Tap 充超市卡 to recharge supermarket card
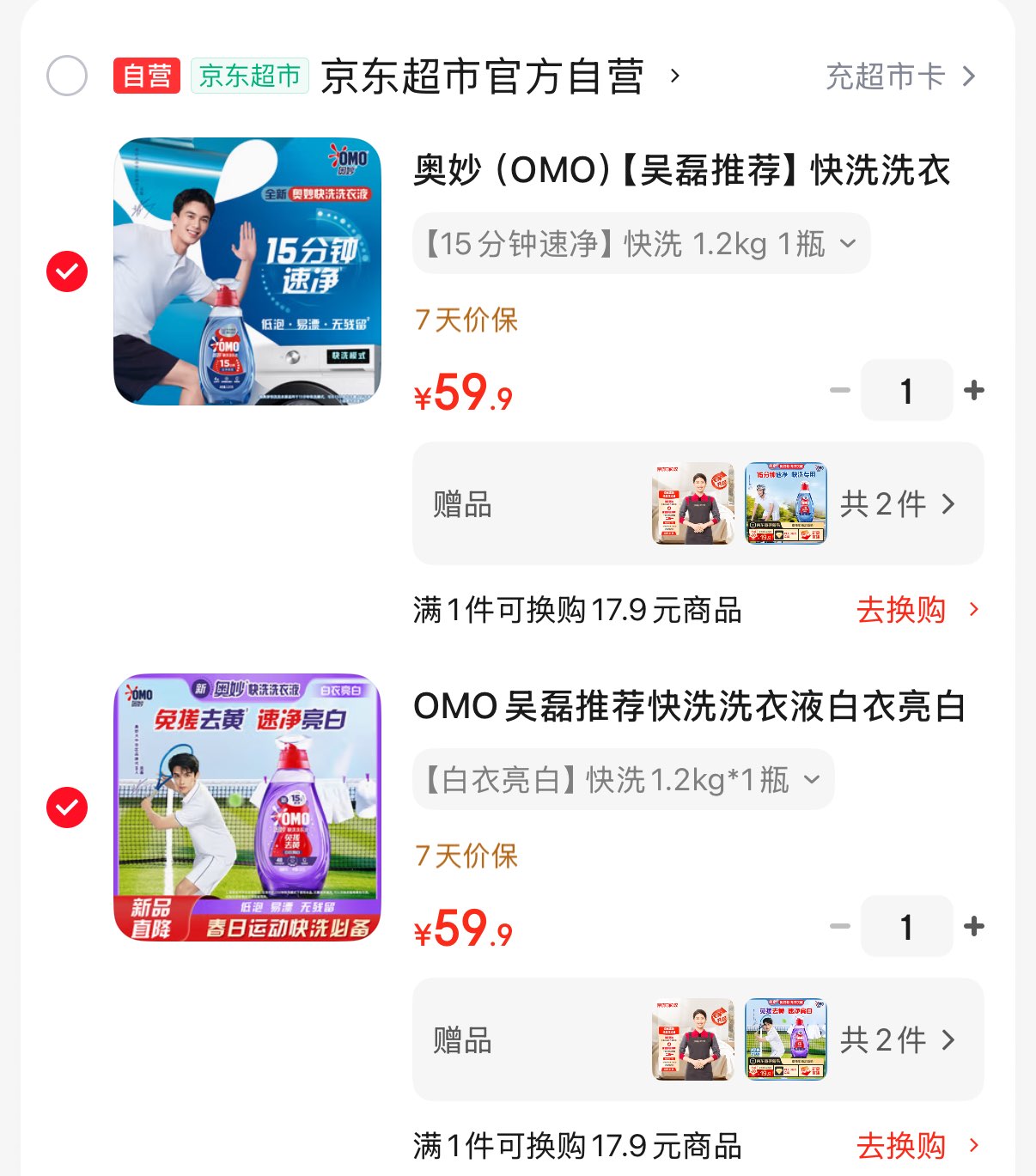Screen dimensions: 1036x1176 pyautogui.click(x=899, y=76)
